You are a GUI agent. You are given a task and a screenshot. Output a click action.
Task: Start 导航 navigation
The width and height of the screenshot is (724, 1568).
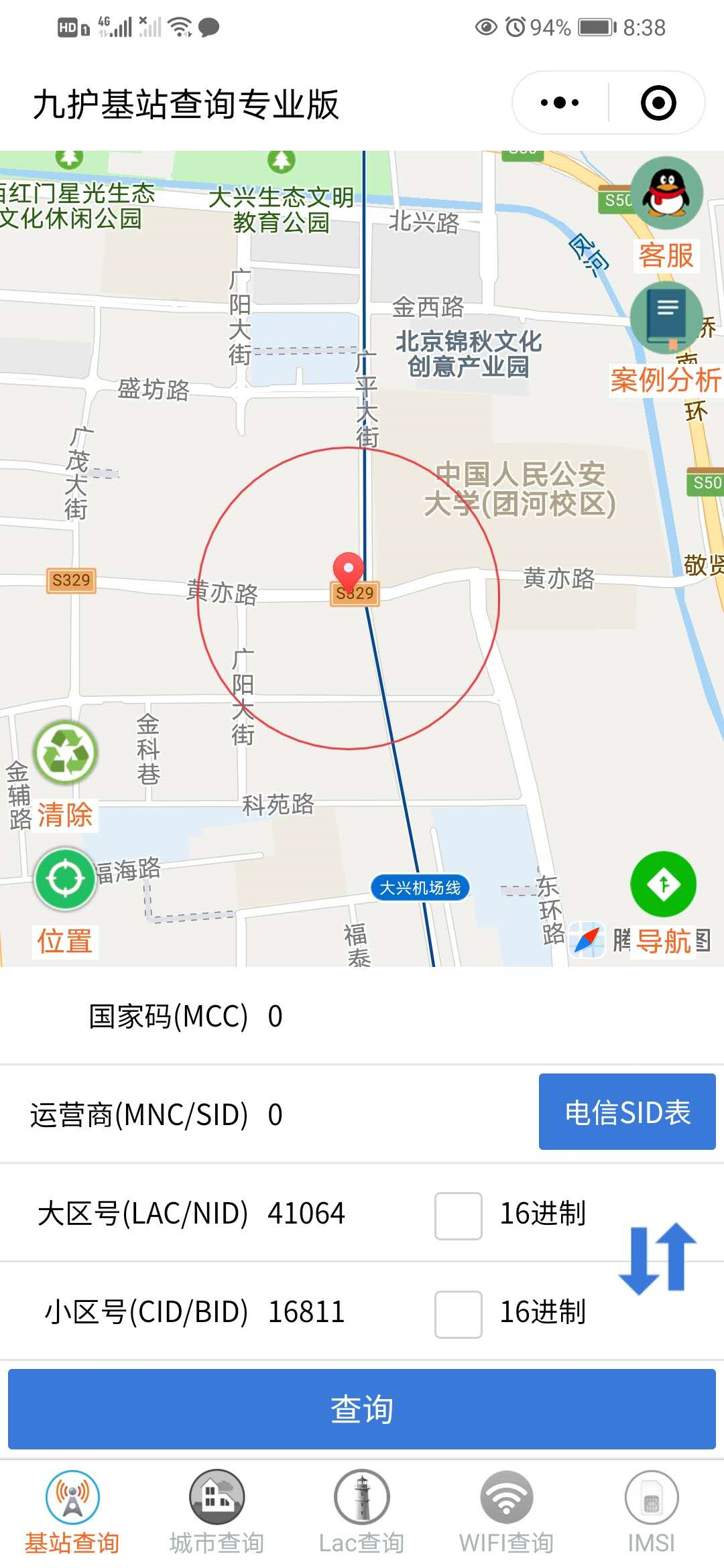click(x=663, y=899)
